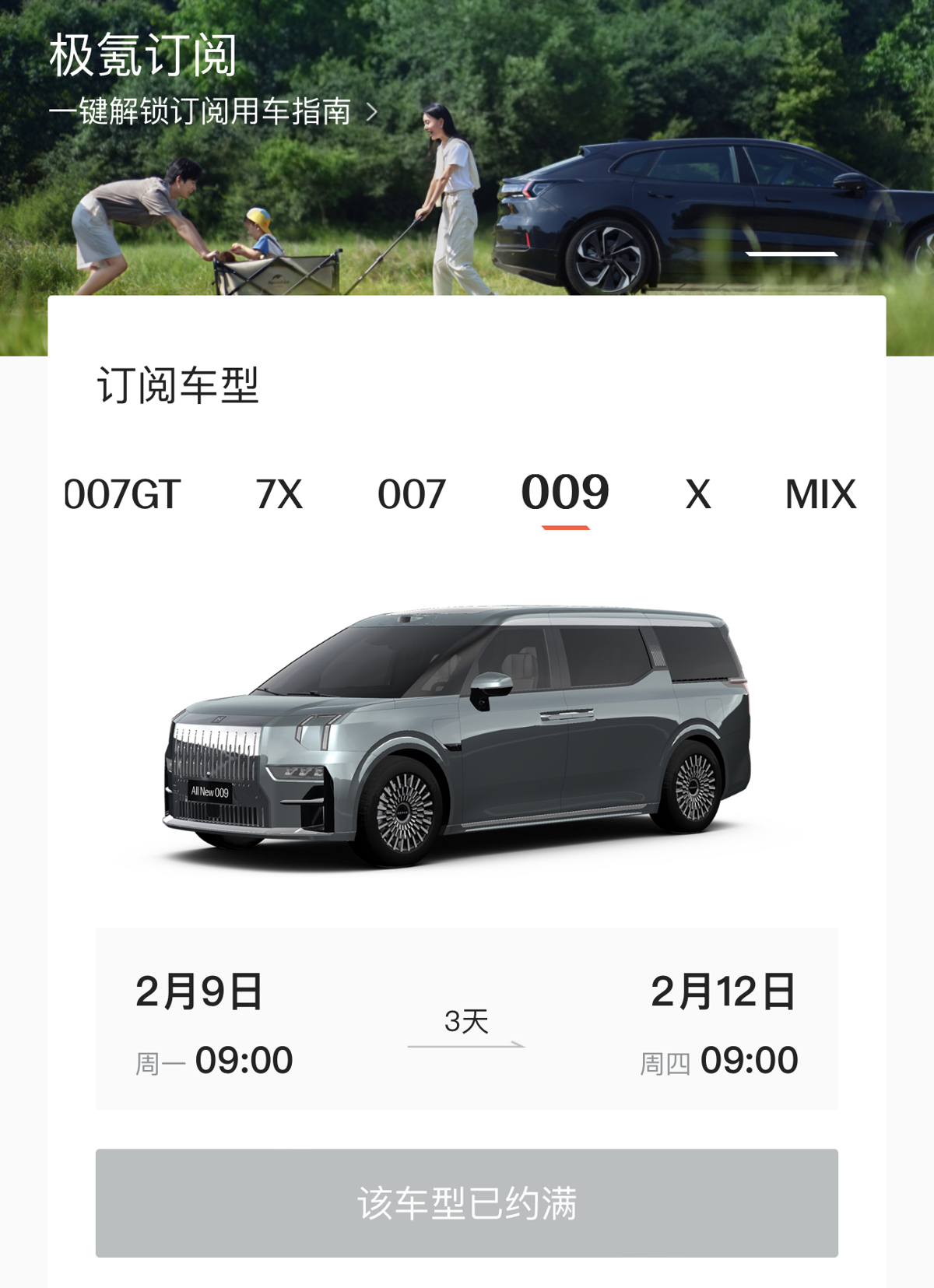Select the 009 model tab

point(565,493)
